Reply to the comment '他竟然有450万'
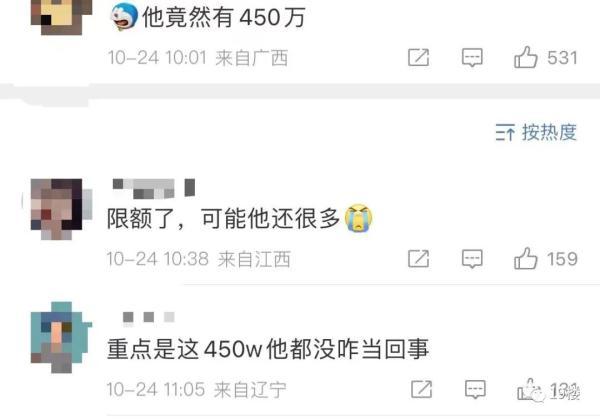This screenshot has height=420, width=600. tap(472, 58)
